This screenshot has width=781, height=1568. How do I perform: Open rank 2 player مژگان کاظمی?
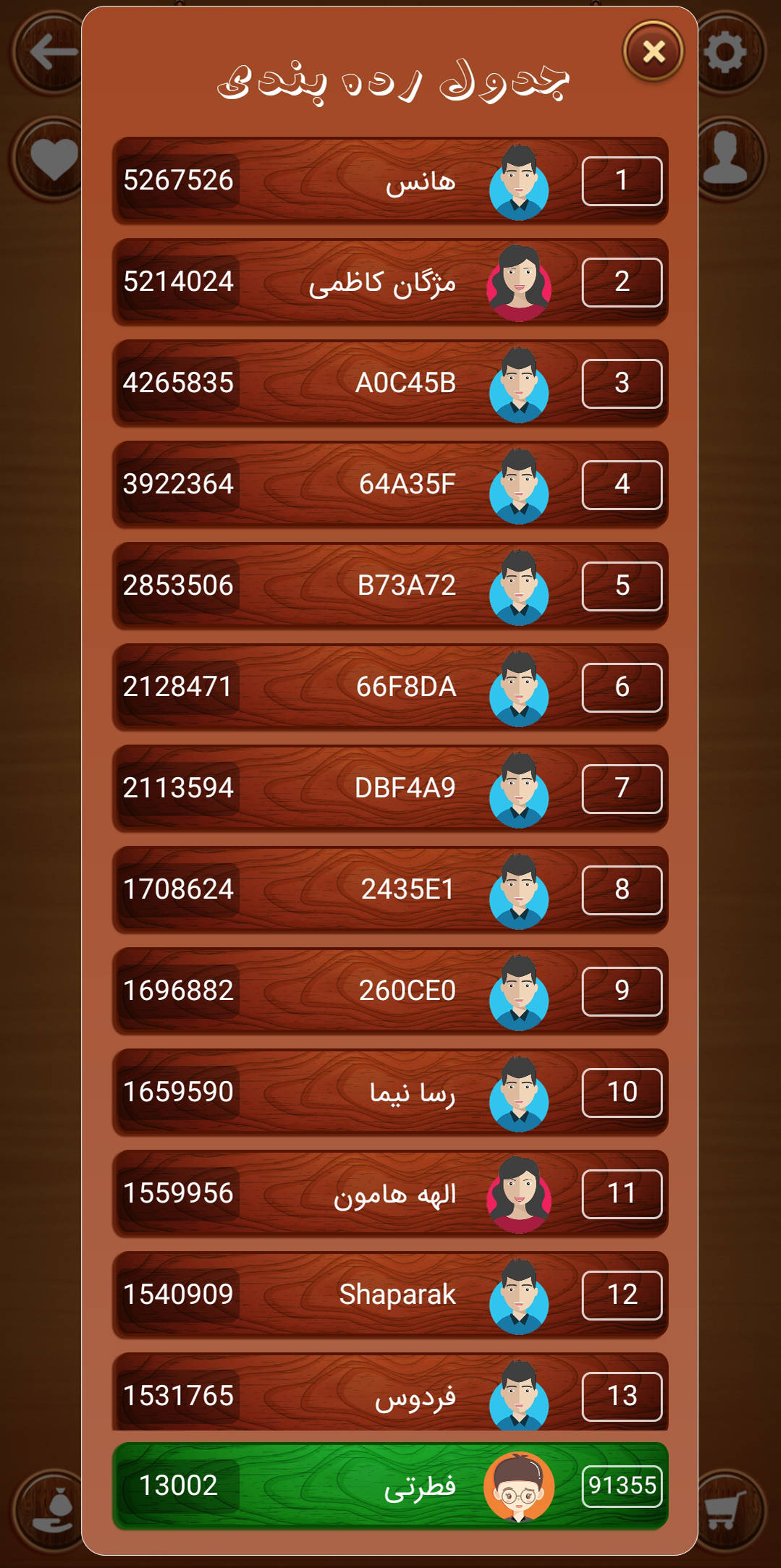point(390,281)
